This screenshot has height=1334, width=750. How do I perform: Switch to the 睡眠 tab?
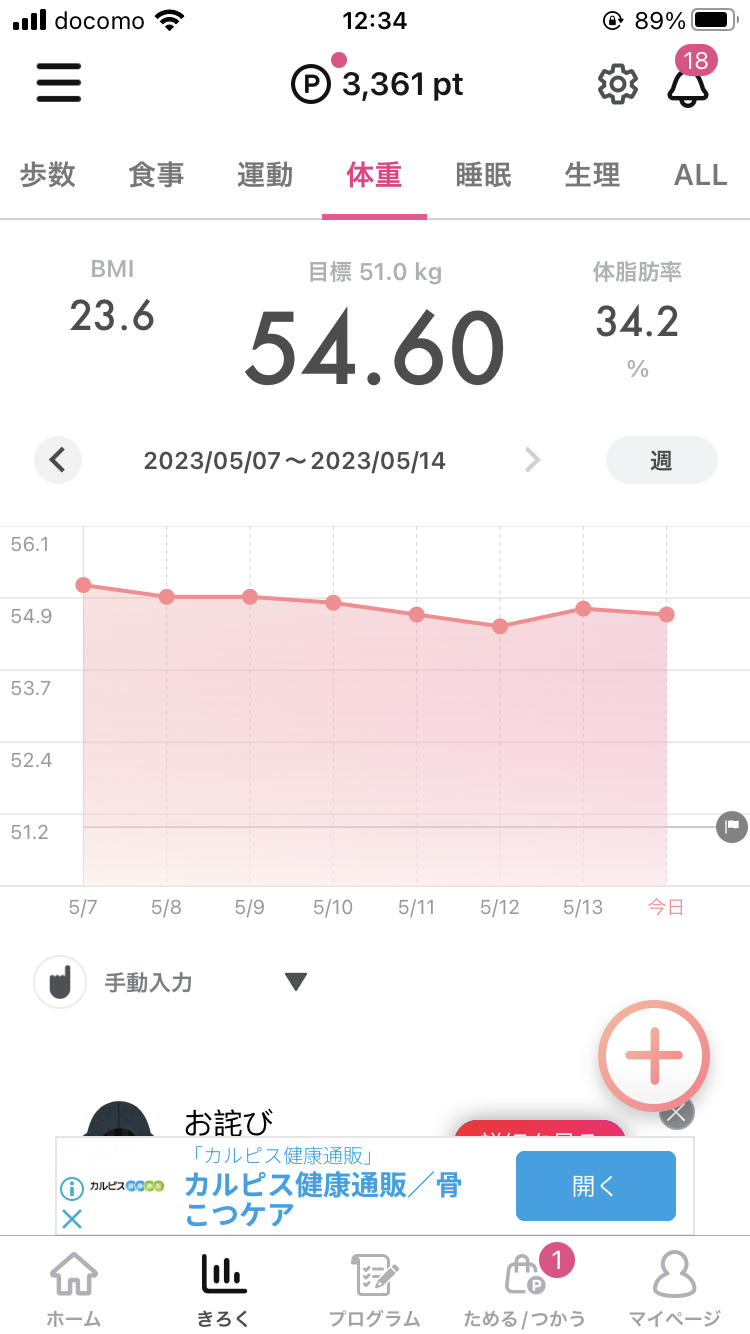(x=483, y=175)
